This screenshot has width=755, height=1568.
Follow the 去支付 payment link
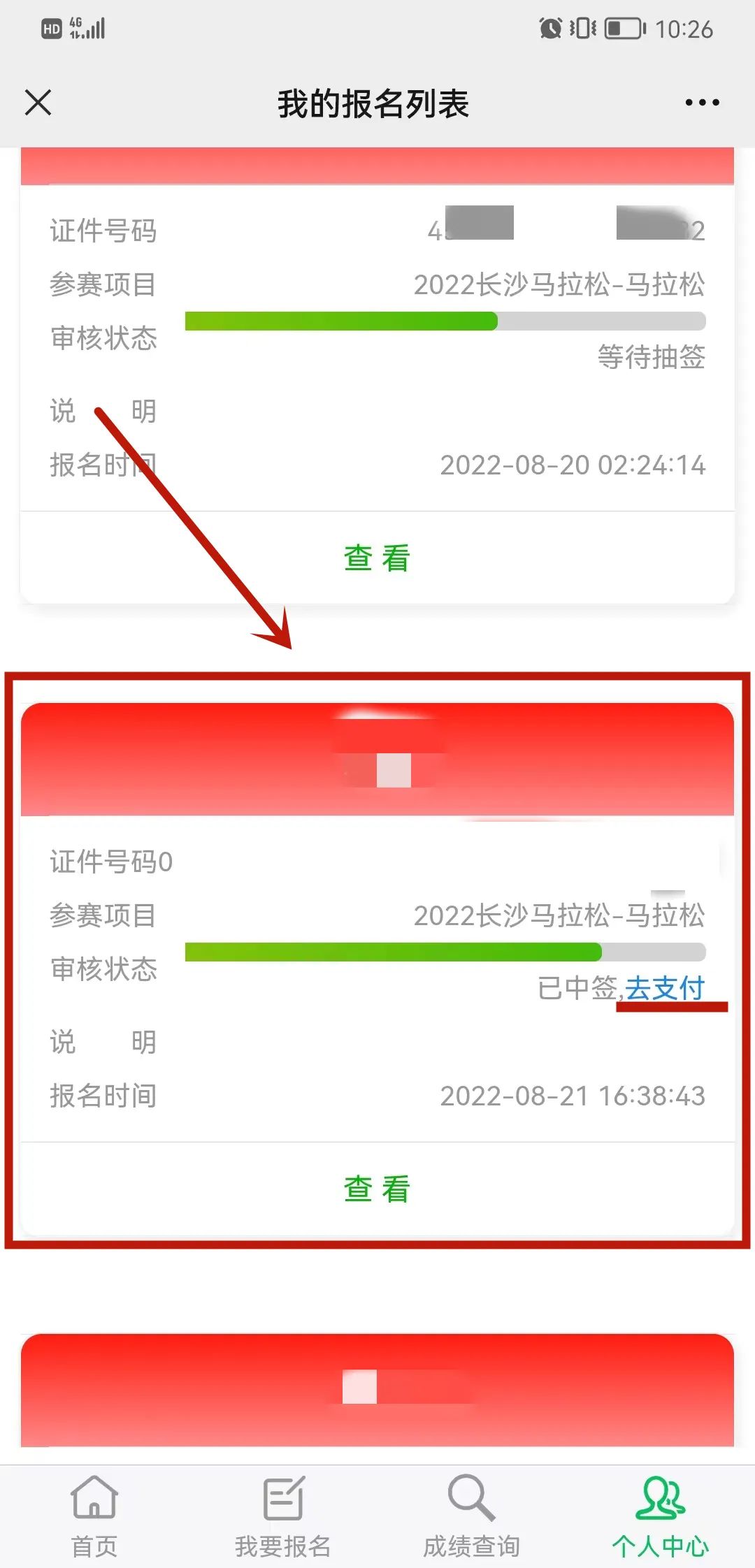coord(665,988)
